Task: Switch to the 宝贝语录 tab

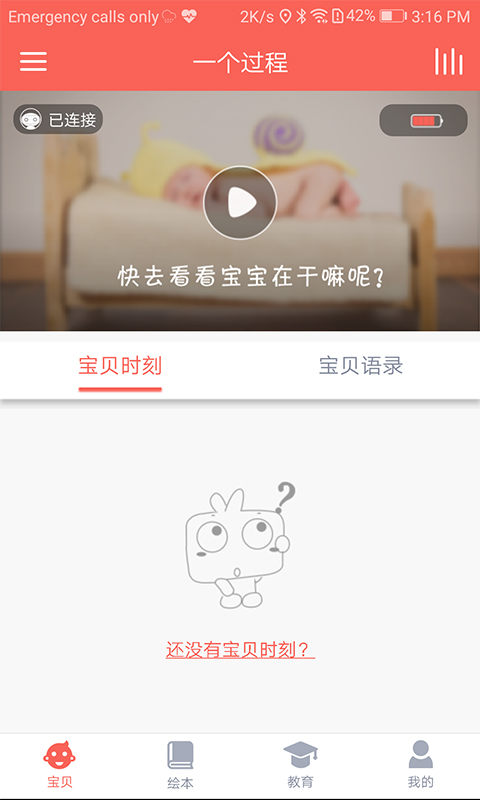Action: pyautogui.click(x=361, y=366)
